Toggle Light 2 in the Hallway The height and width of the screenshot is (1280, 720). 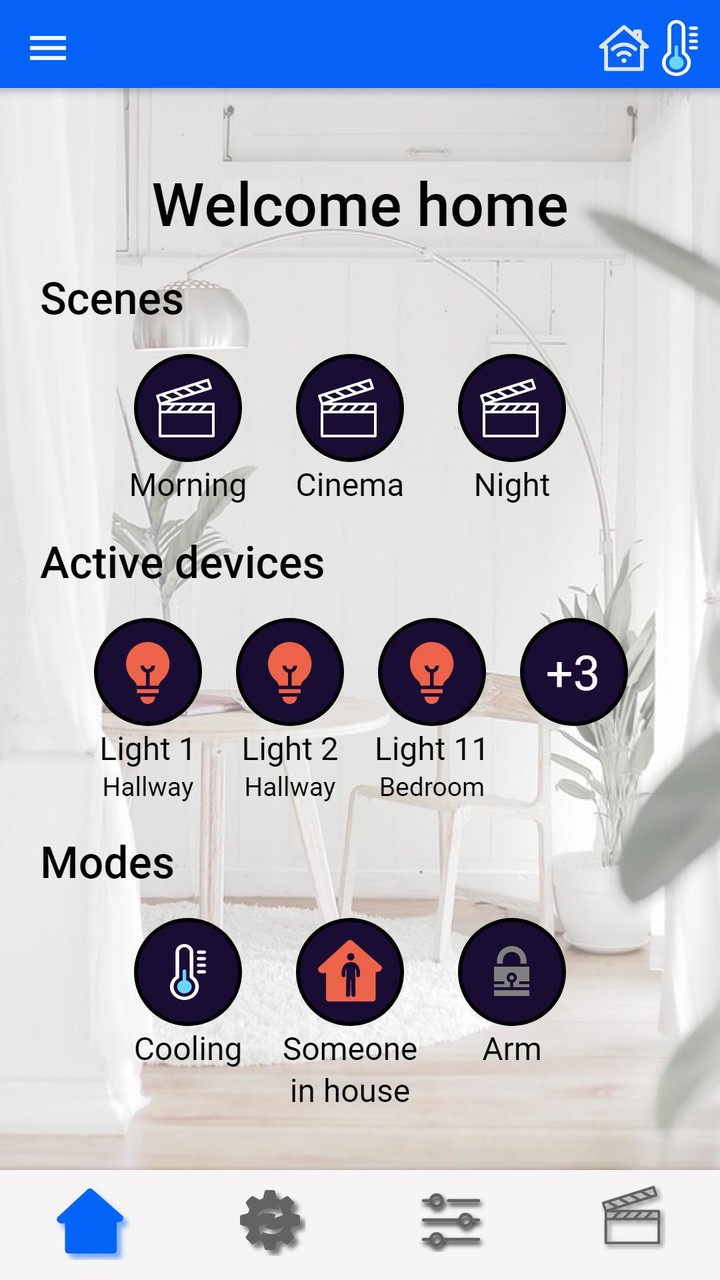pos(290,672)
